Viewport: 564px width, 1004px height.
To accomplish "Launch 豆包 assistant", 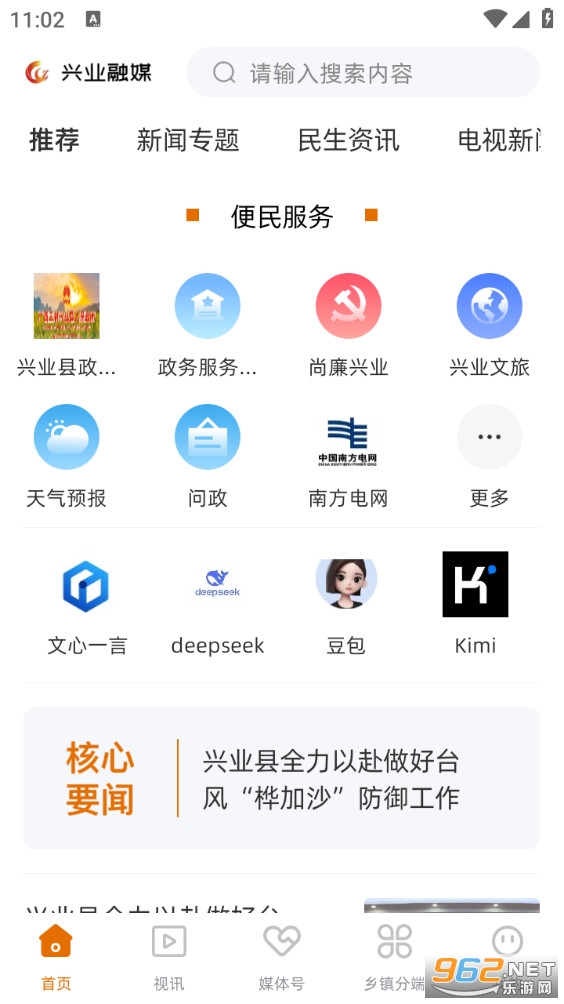I will [x=346, y=604].
